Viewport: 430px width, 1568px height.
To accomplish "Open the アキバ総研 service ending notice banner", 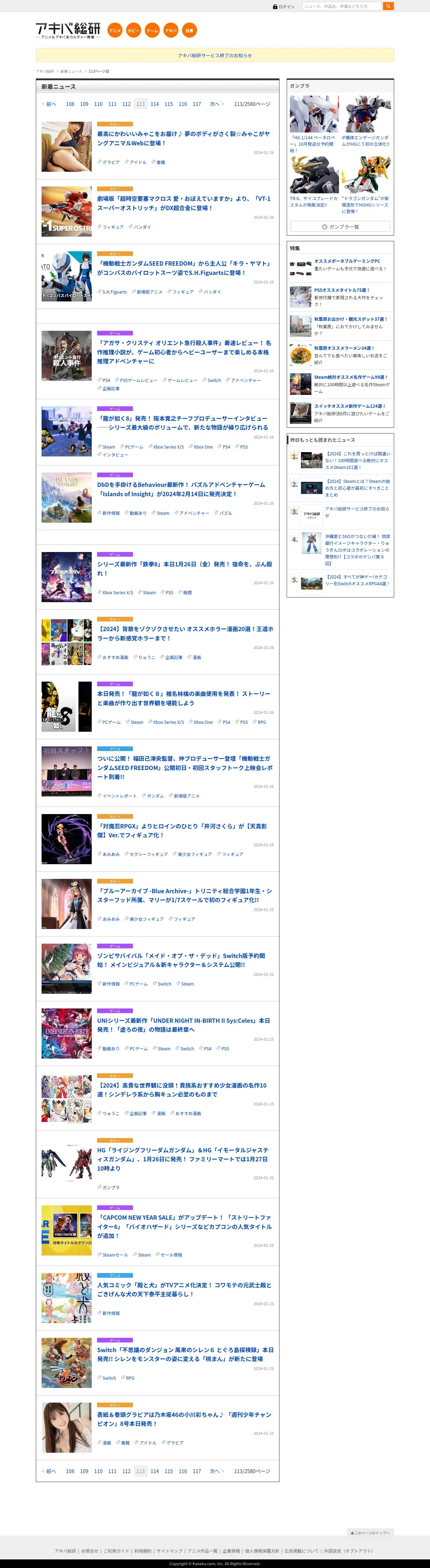I will click(214, 55).
